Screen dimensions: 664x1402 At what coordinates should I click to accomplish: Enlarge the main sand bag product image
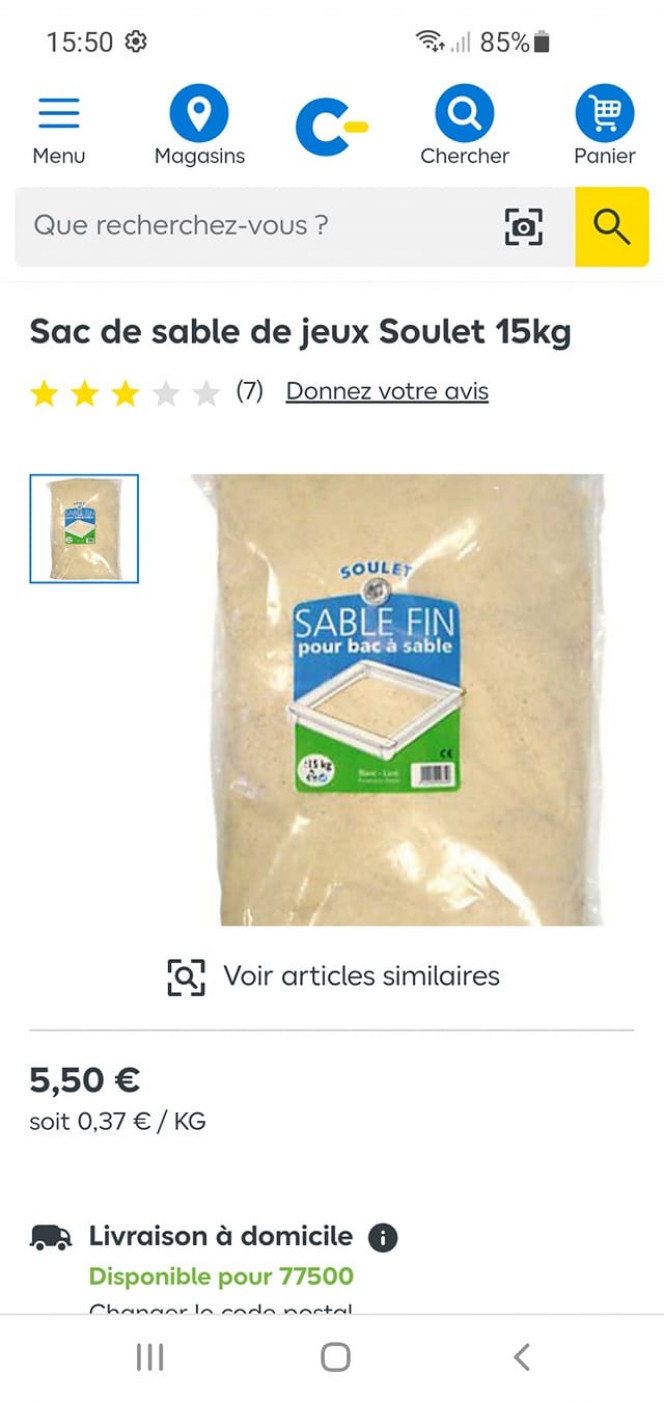(400, 700)
